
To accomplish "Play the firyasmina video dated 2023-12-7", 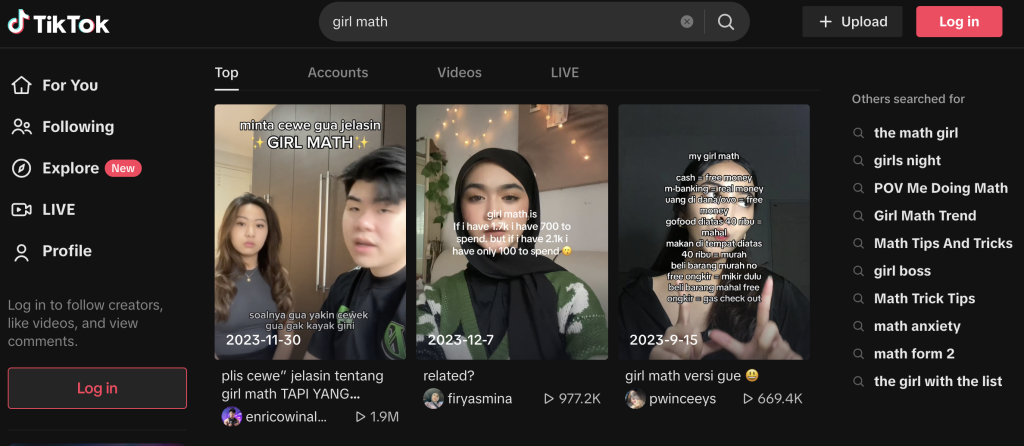I will coord(512,232).
